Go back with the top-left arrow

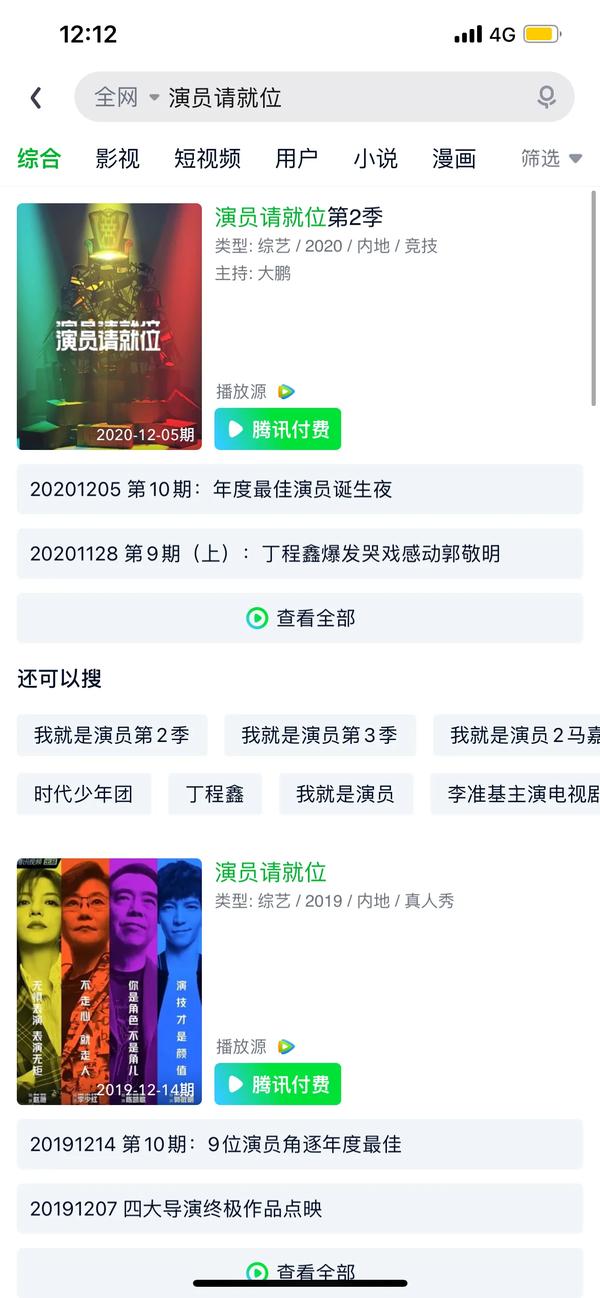(36, 97)
